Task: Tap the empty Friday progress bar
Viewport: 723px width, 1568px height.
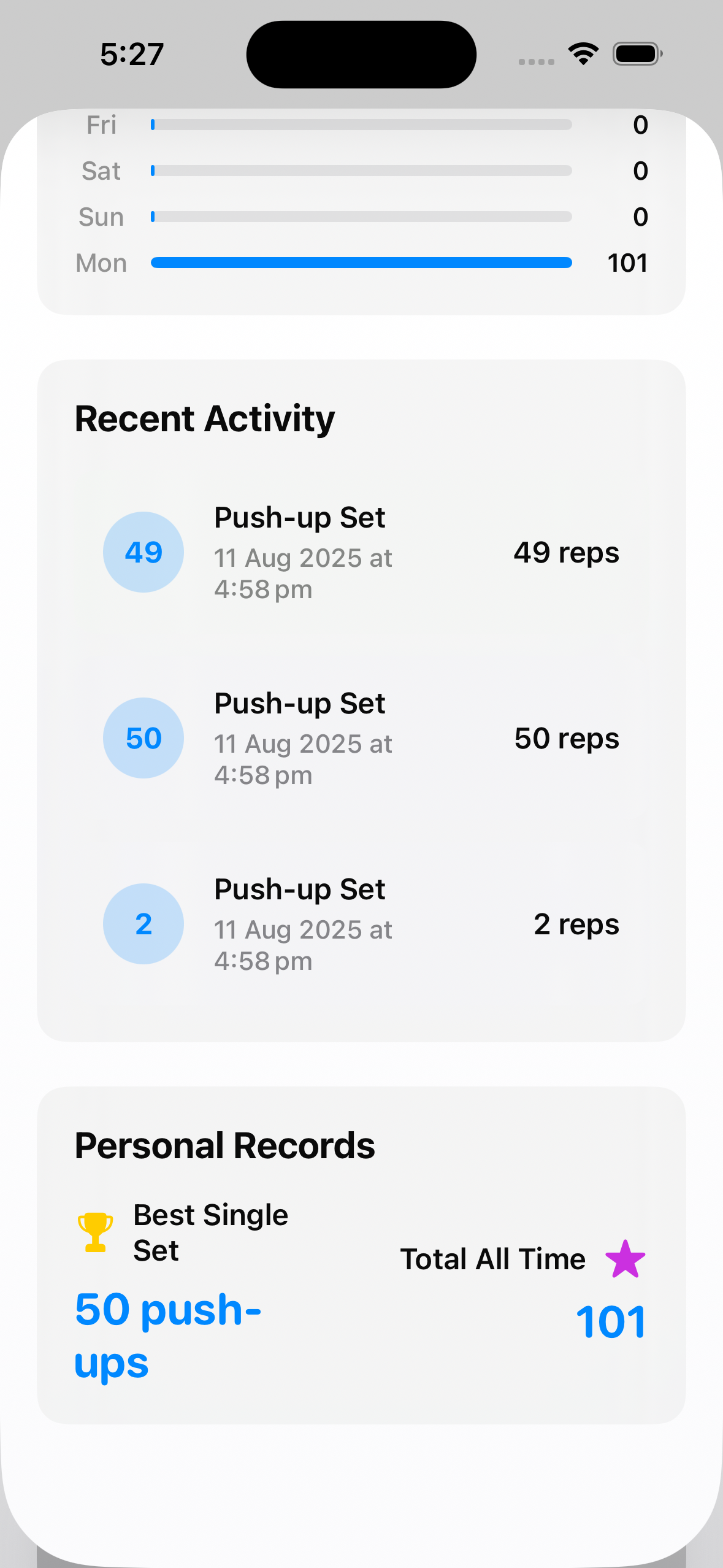Action: (x=361, y=125)
